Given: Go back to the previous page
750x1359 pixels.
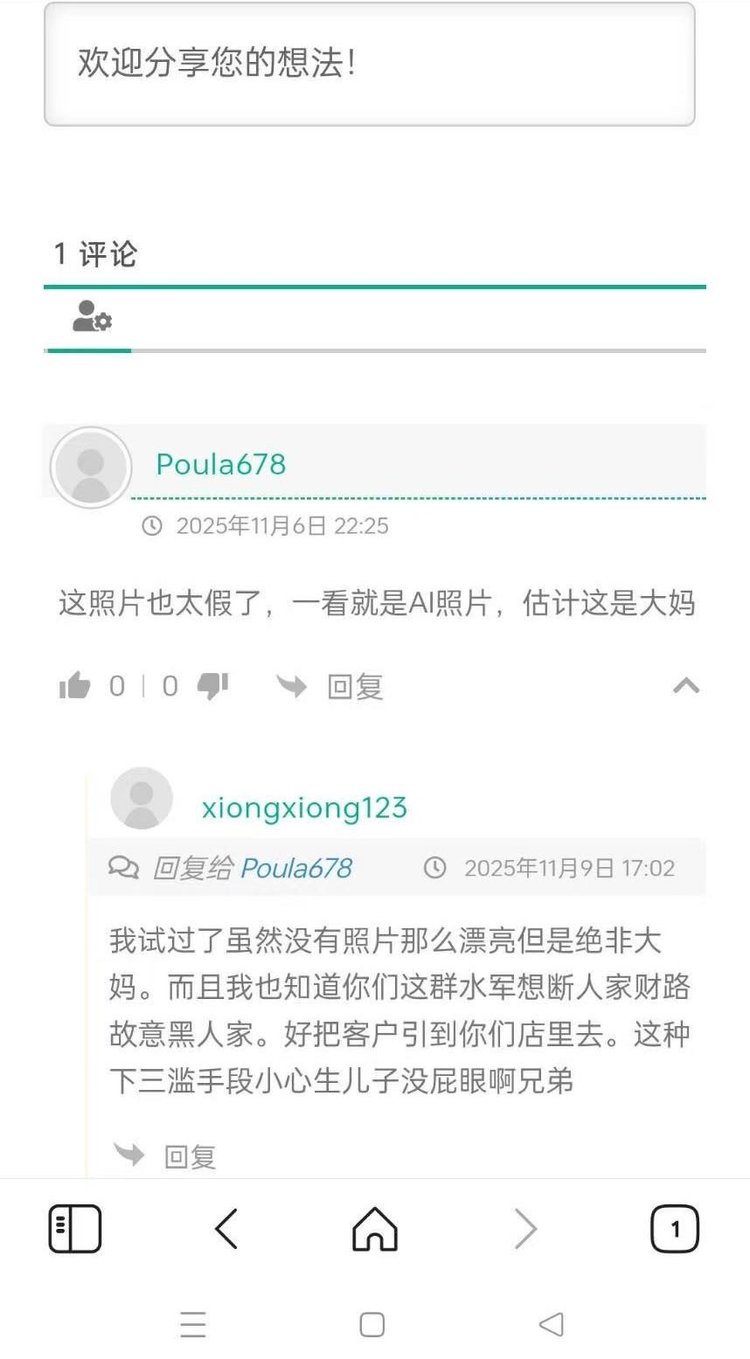Looking at the screenshot, I should [227, 1229].
